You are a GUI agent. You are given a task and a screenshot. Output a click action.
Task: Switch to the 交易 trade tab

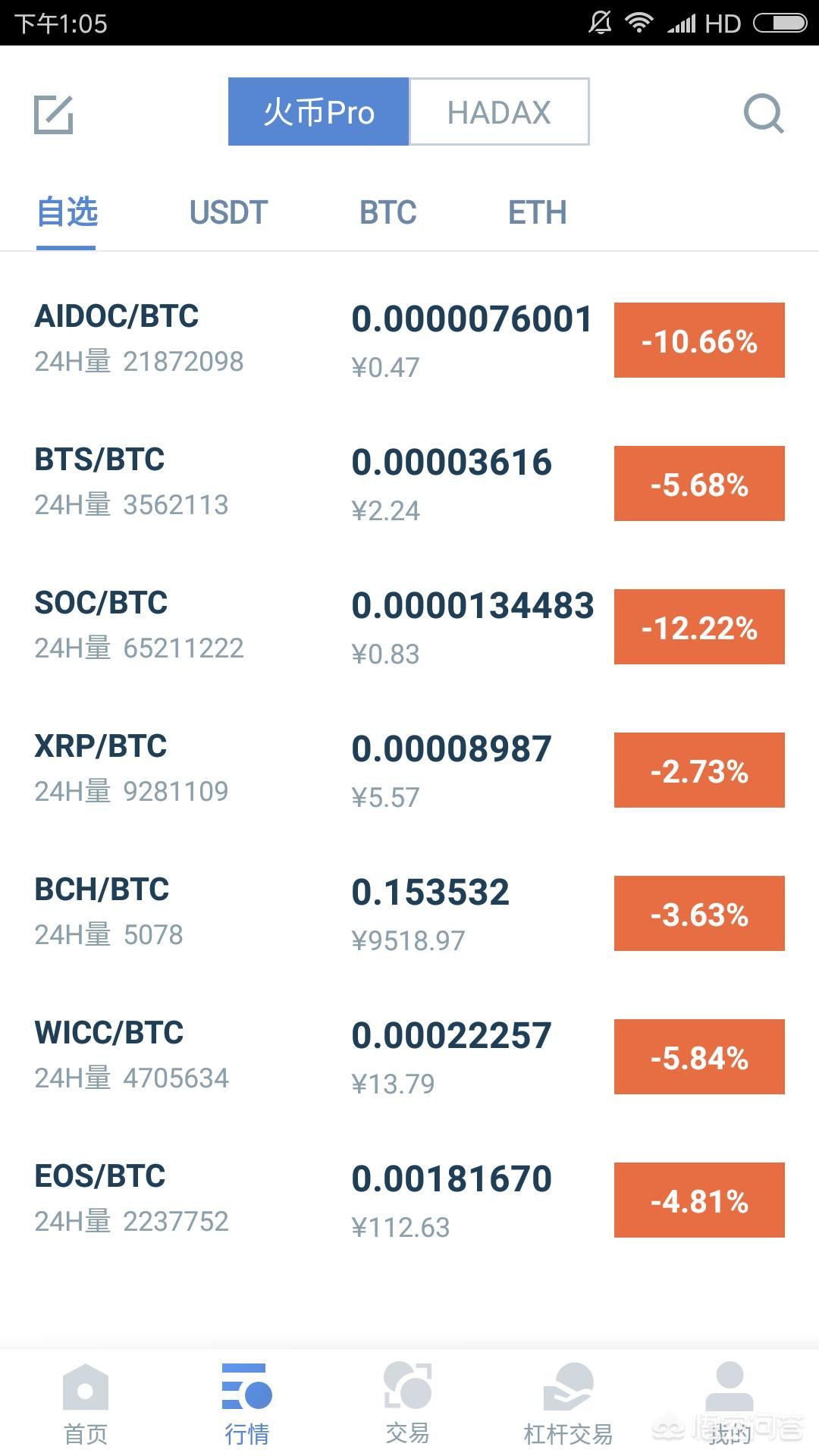pos(407,1403)
